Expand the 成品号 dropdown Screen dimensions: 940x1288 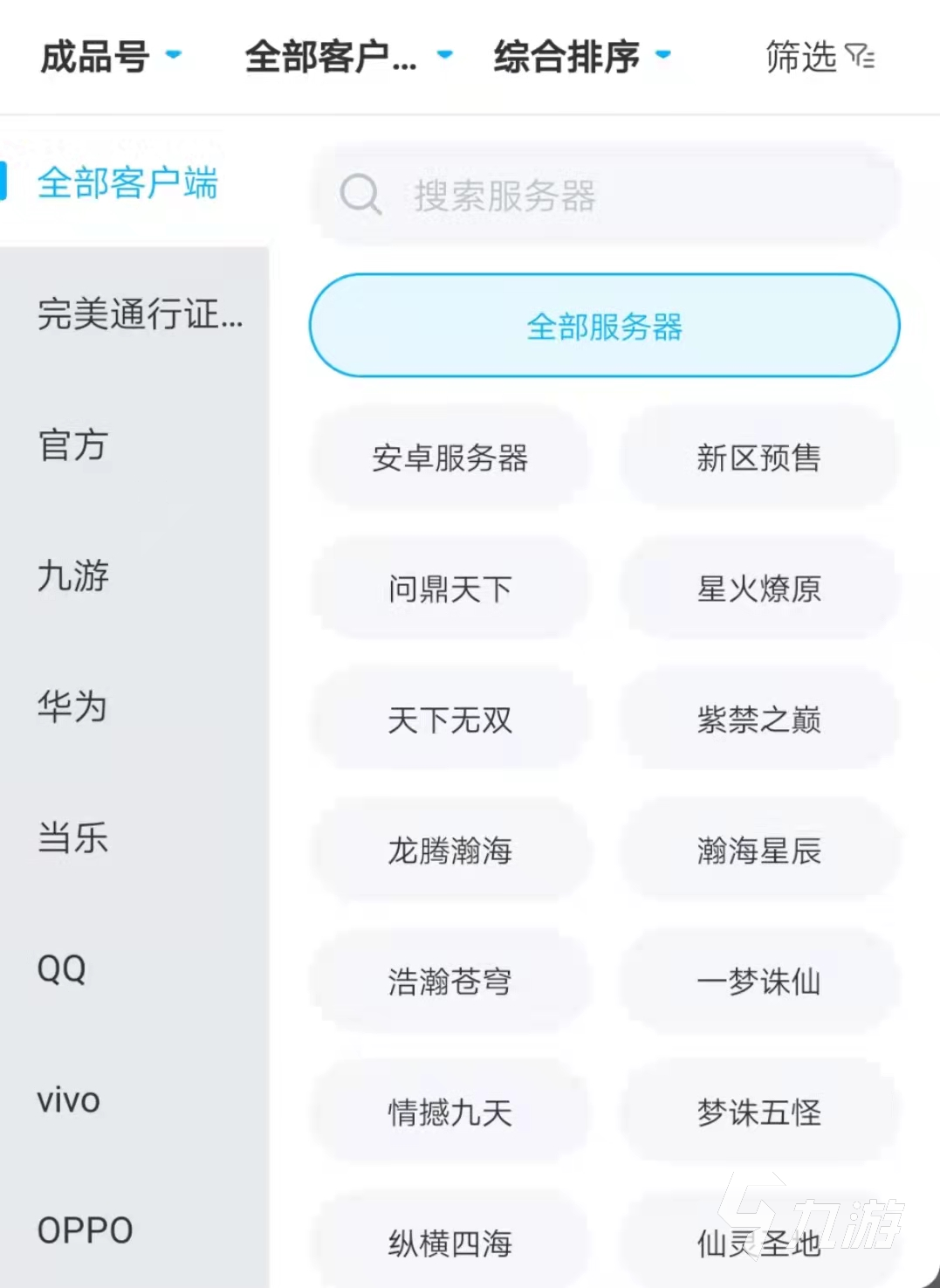[111, 57]
